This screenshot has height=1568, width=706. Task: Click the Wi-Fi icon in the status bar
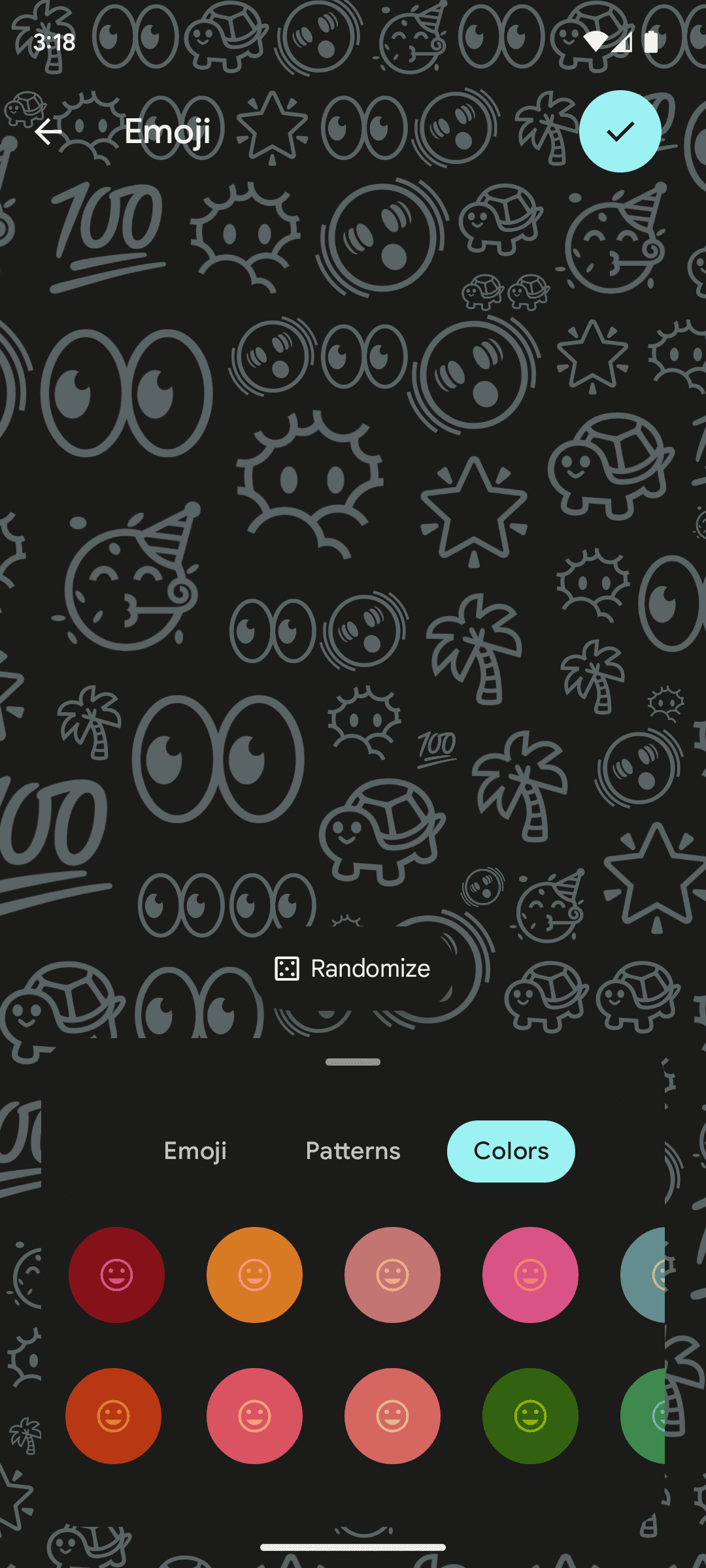click(597, 41)
